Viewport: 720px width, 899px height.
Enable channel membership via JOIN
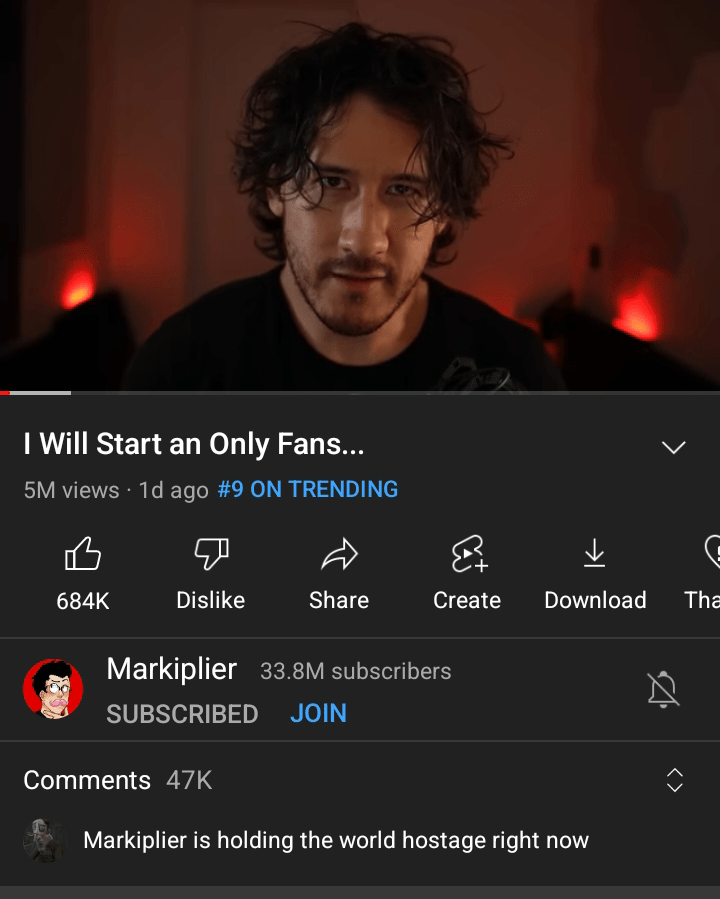tap(318, 714)
